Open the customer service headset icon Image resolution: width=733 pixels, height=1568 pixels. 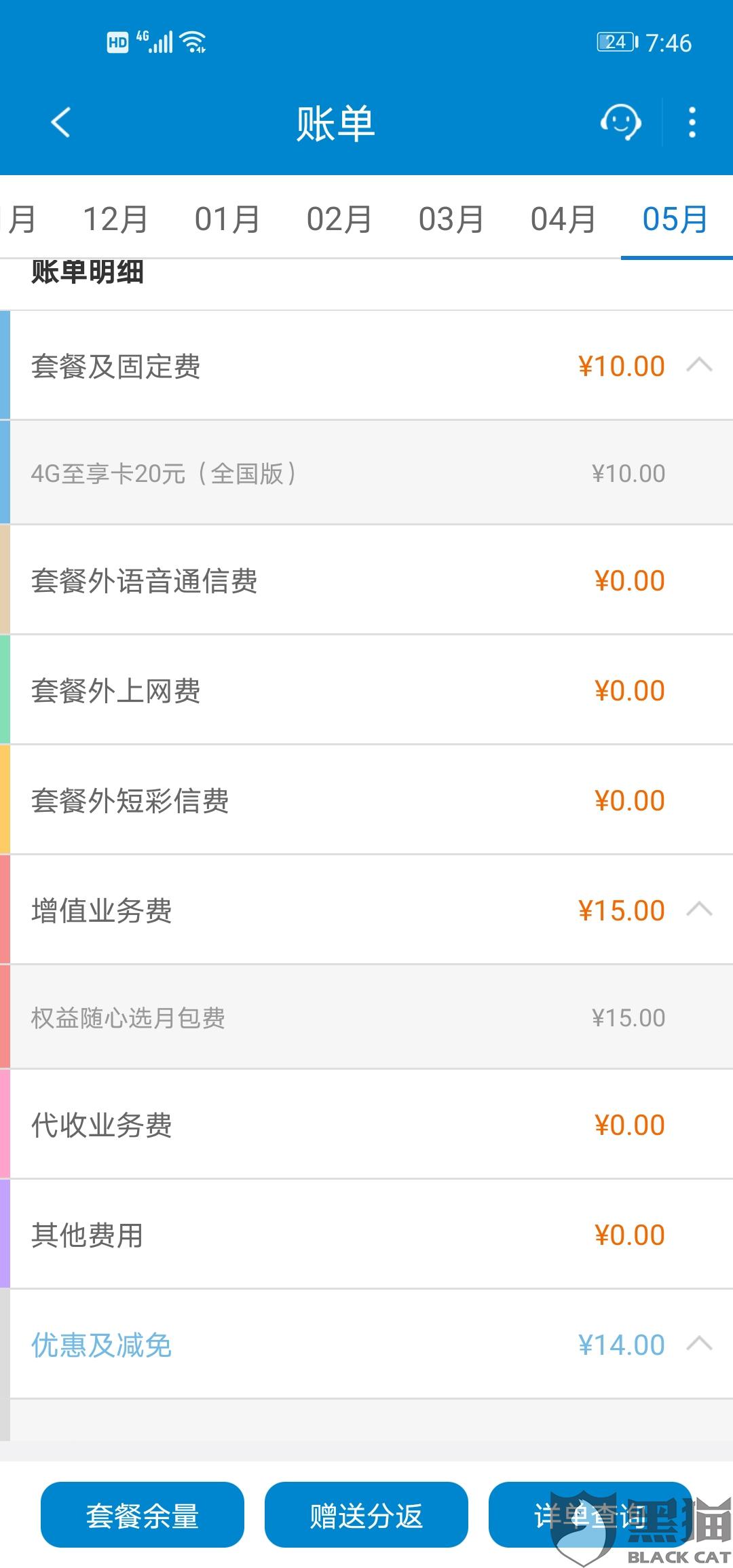click(x=620, y=123)
